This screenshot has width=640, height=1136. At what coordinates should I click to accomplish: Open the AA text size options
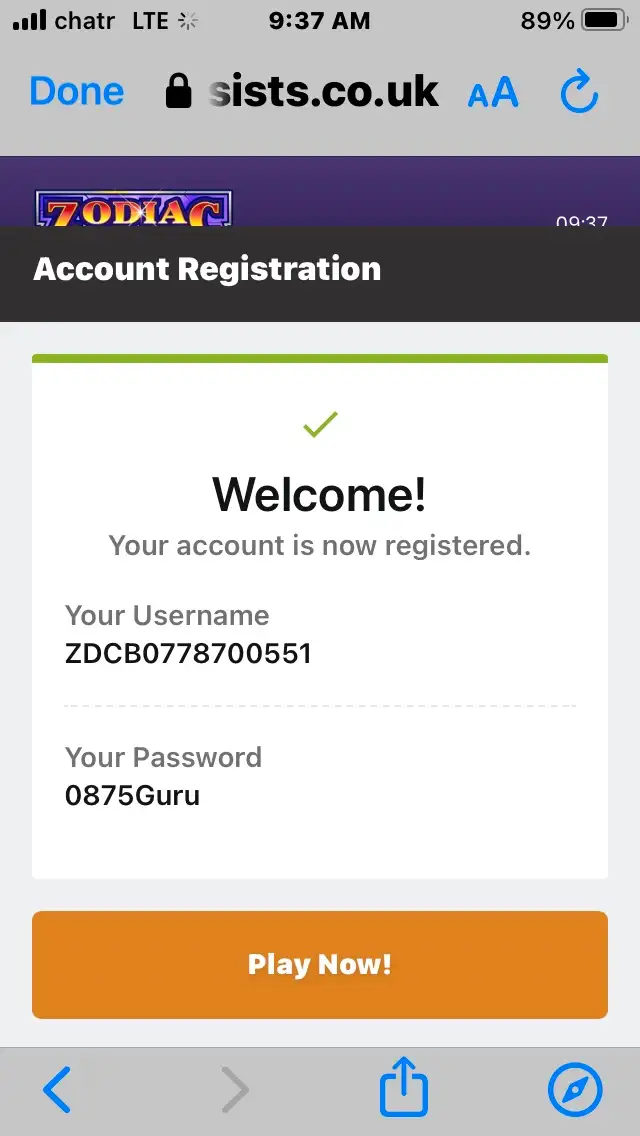(x=493, y=93)
